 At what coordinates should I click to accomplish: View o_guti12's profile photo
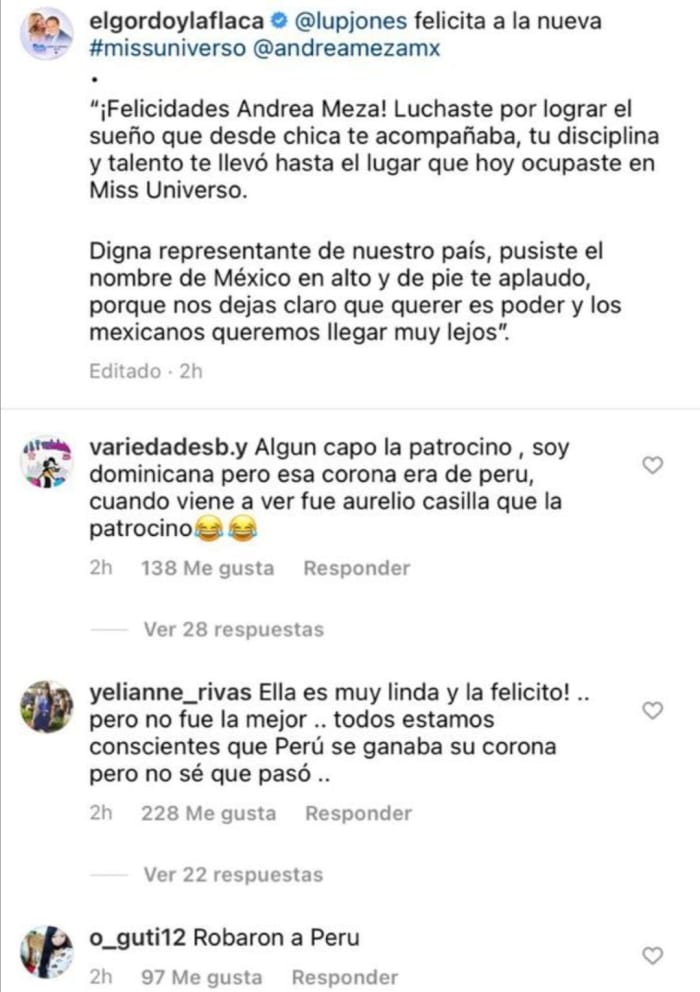[47, 951]
